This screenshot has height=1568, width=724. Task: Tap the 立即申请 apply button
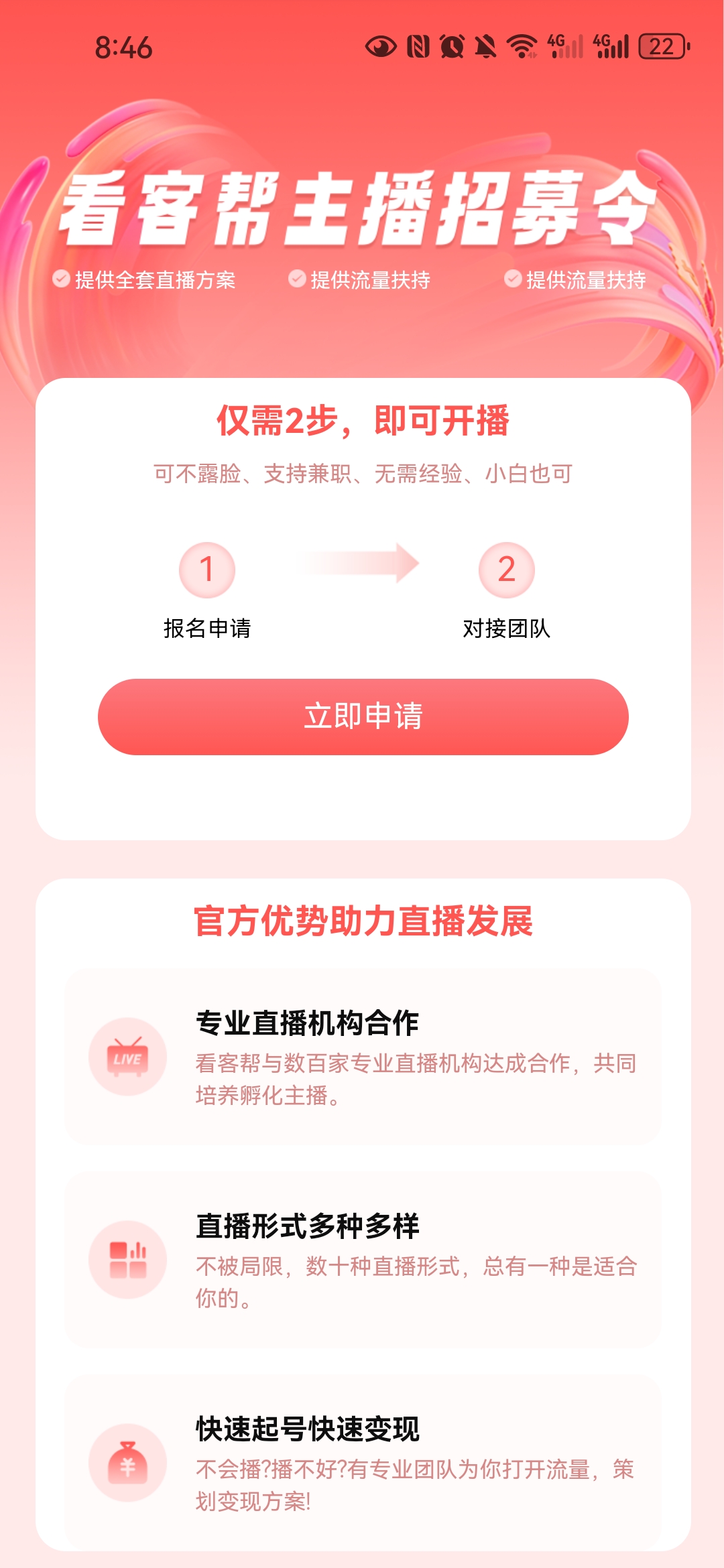tap(363, 716)
